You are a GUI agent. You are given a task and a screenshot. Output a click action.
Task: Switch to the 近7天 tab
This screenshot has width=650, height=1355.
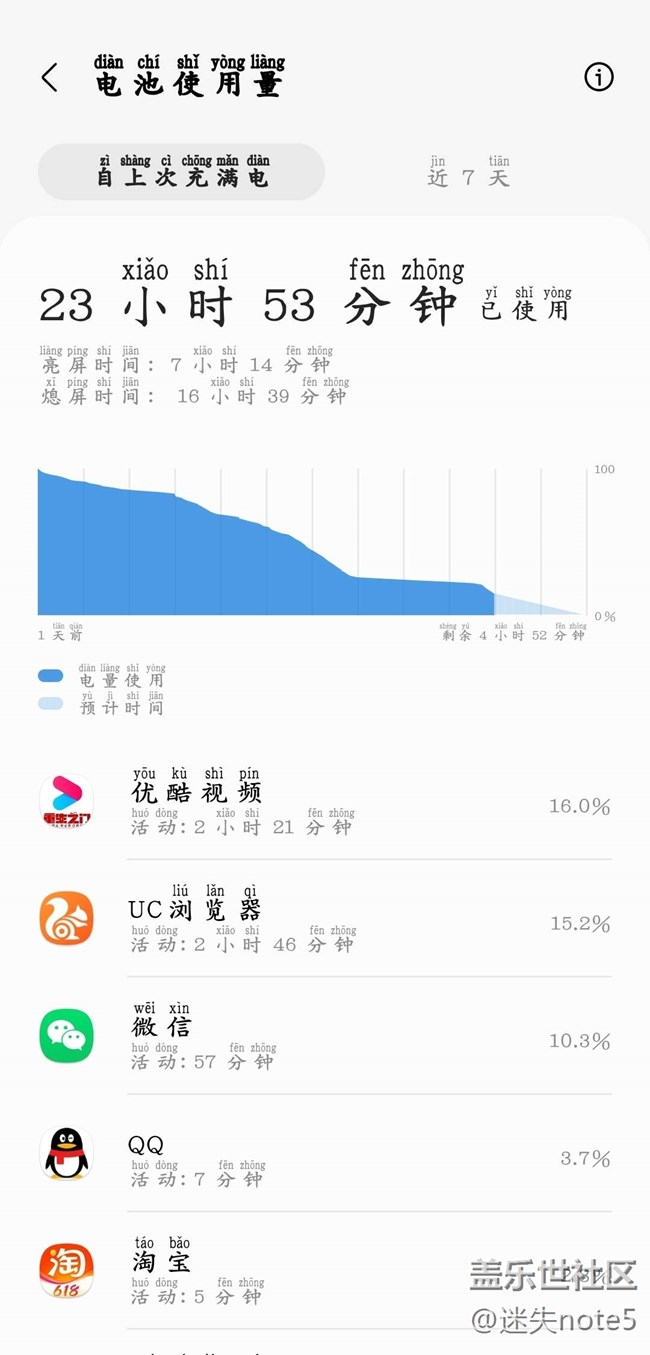469,172
